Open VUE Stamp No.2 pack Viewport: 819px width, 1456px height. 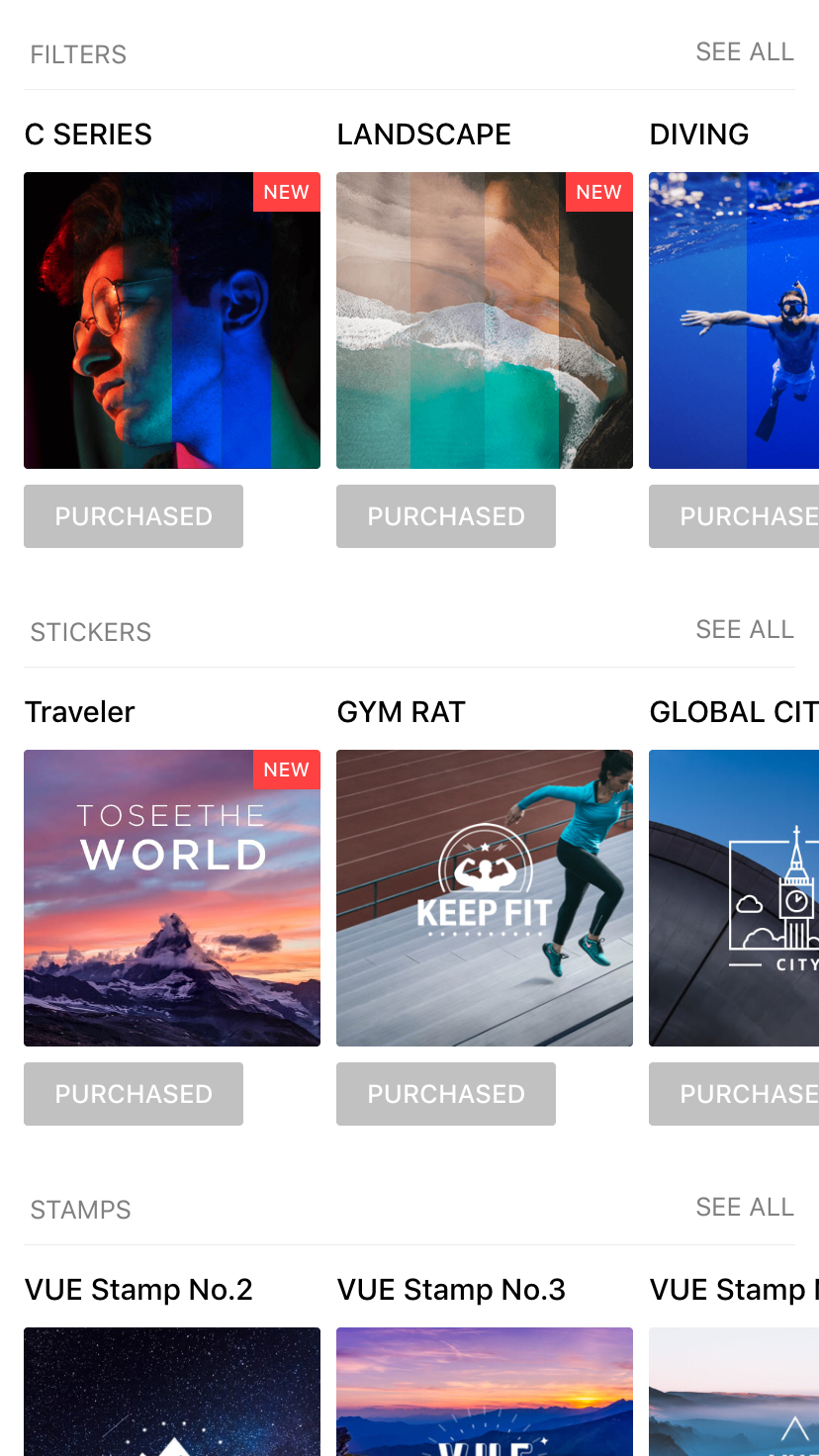pos(172,1392)
